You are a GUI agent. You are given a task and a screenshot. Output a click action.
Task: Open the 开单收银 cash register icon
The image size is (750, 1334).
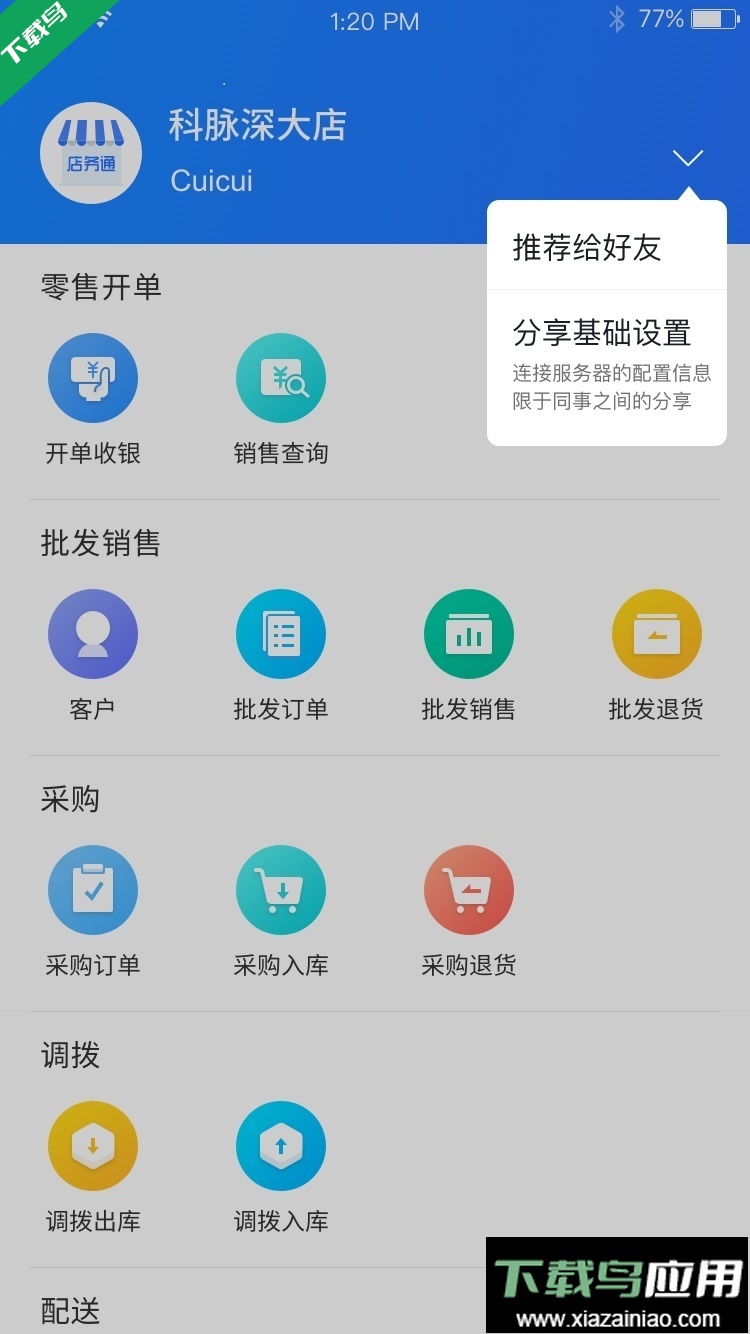click(x=92, y=377)
